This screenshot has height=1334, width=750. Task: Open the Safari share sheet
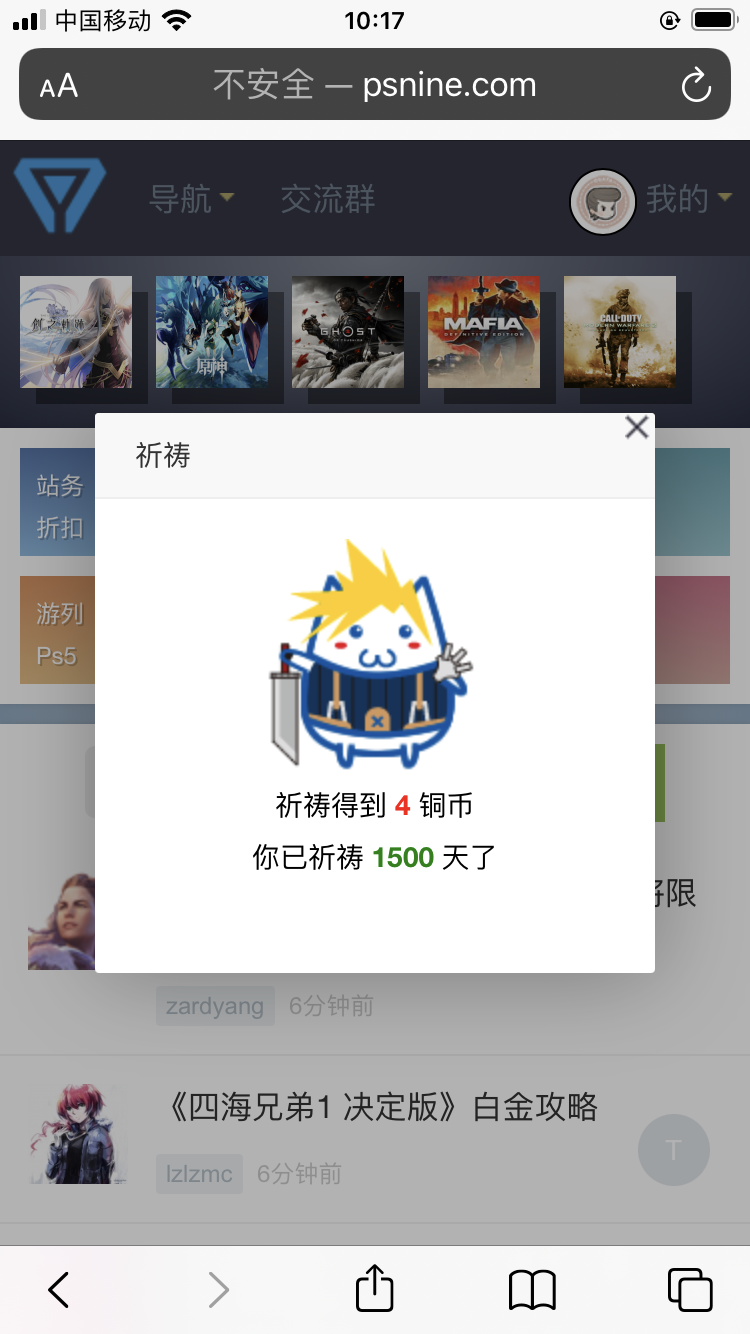(x=375, y=1289)
